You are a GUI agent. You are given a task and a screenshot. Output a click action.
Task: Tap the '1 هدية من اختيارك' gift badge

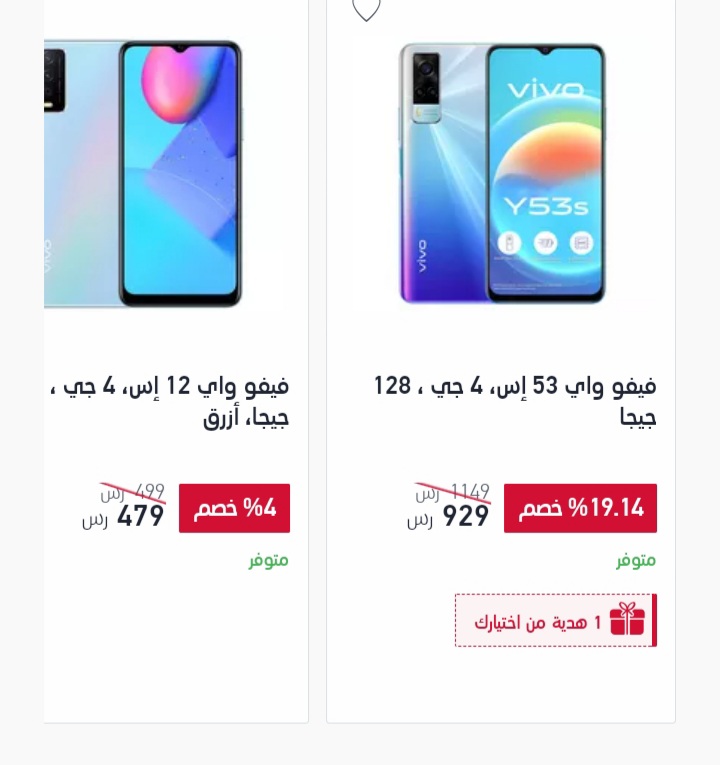coord(555,621)
